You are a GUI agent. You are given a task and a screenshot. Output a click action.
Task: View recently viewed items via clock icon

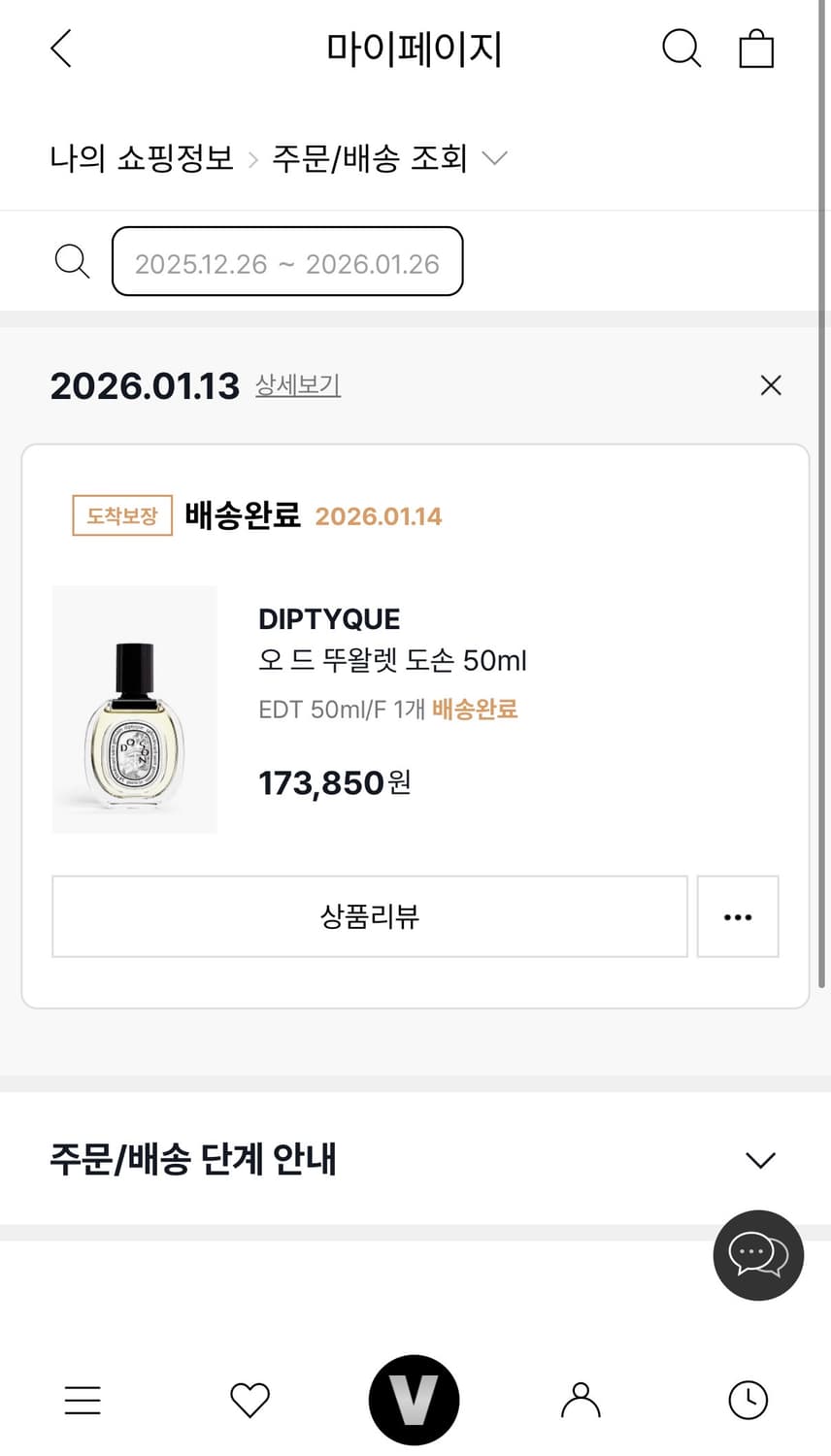[748, 1400]
